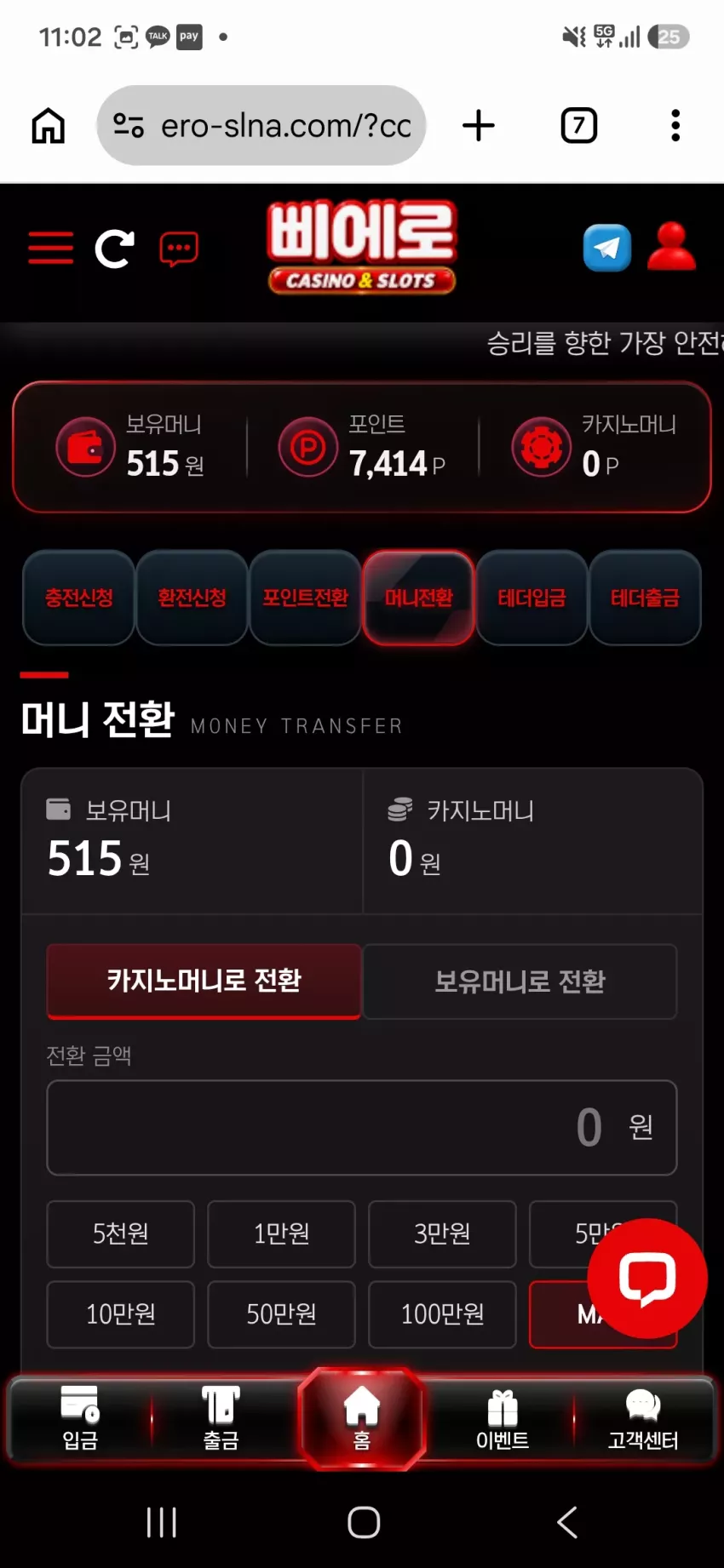Choose 보유머니로 전환 option
Image resolution: width=724 pixels, height=1568 pixels.
point(520,981)
